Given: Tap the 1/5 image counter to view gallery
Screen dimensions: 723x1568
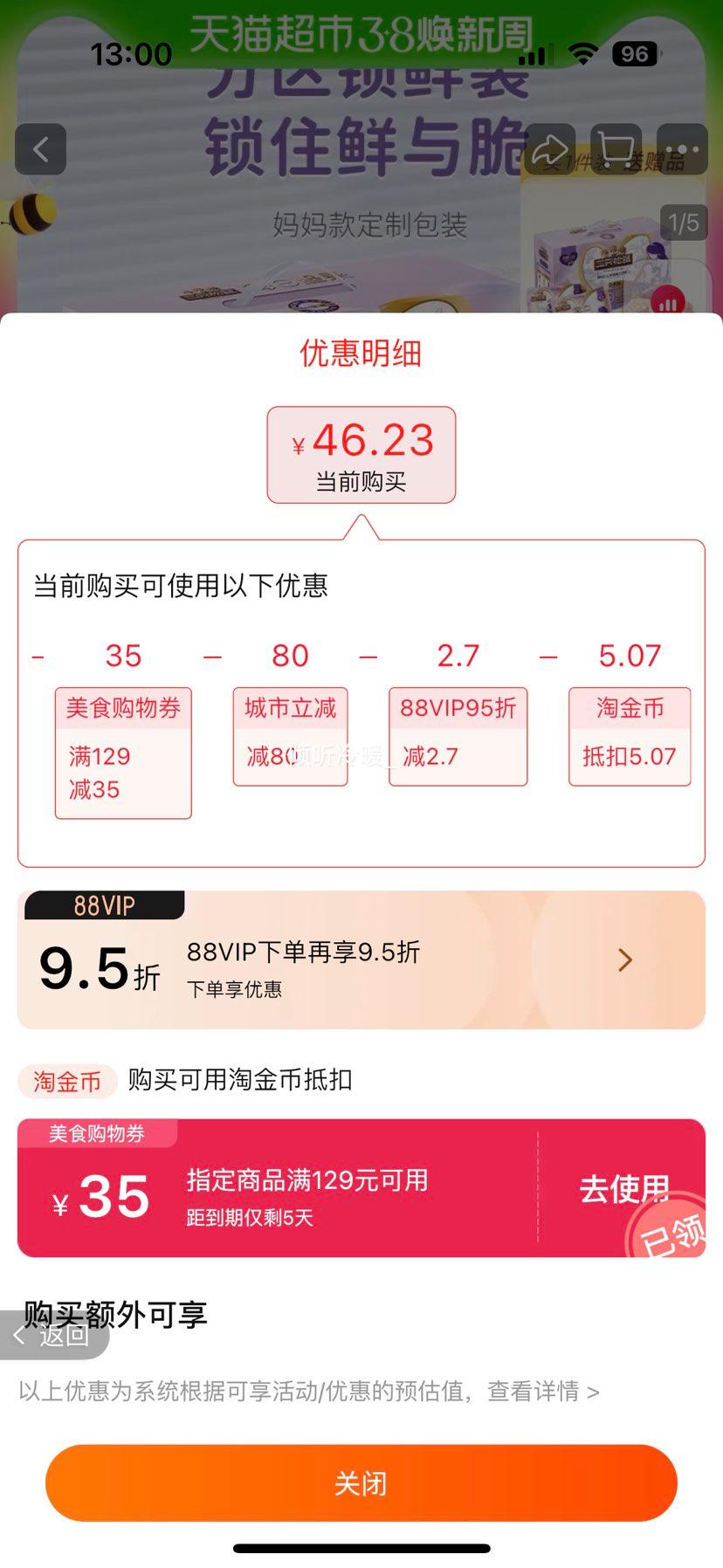Looking at the screenshot, I should pyautogui.click(x=682, y=223).
